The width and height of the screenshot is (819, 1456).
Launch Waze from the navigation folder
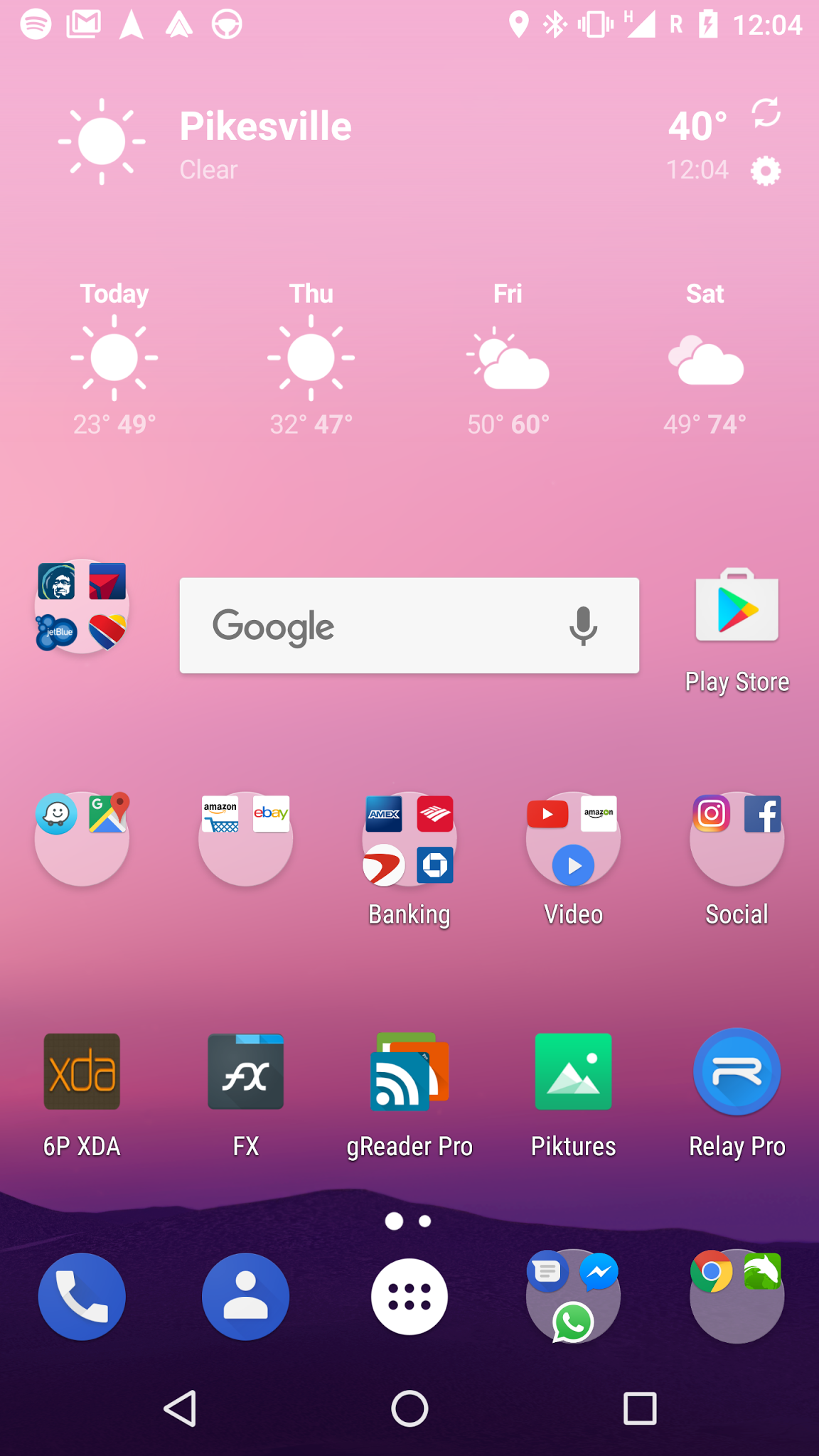pos(55,815)
